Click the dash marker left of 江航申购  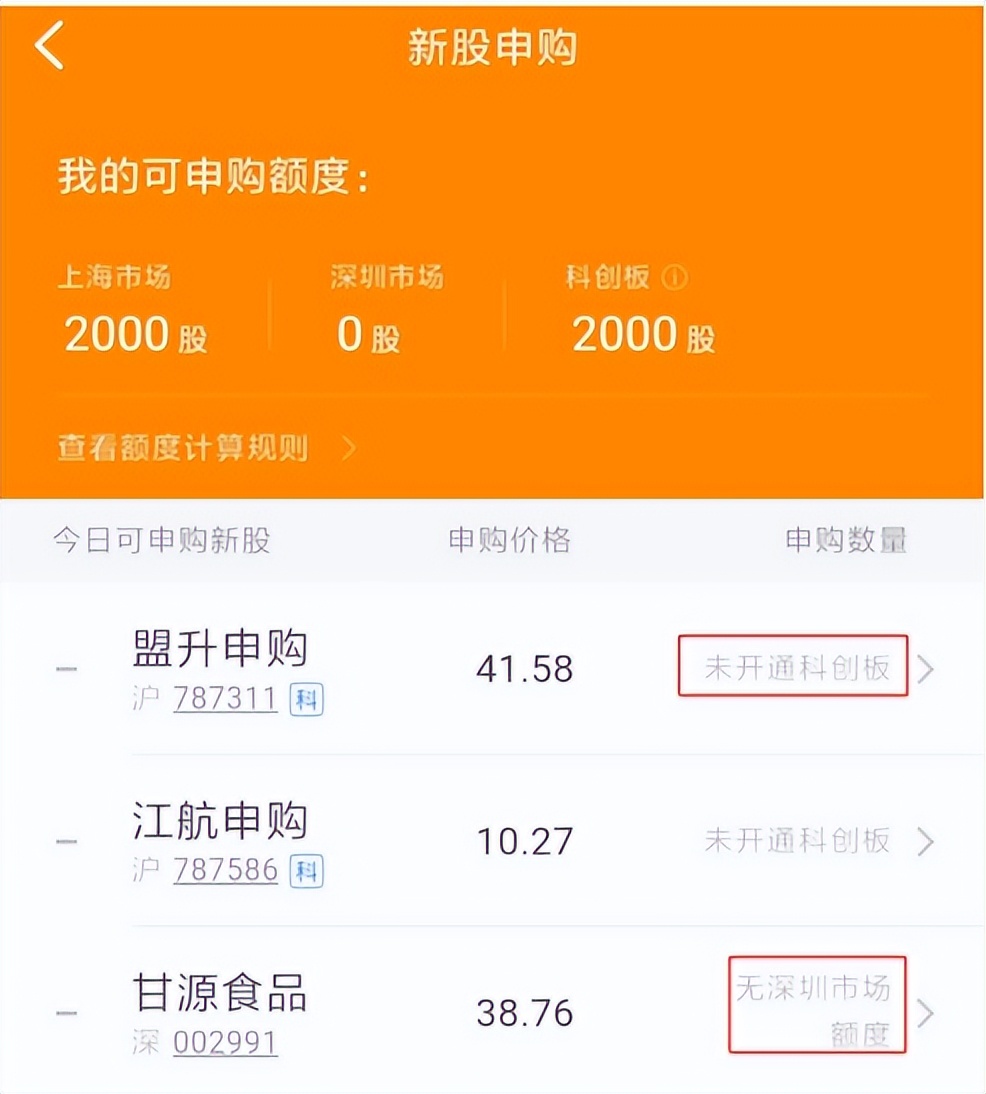point(66,841)
